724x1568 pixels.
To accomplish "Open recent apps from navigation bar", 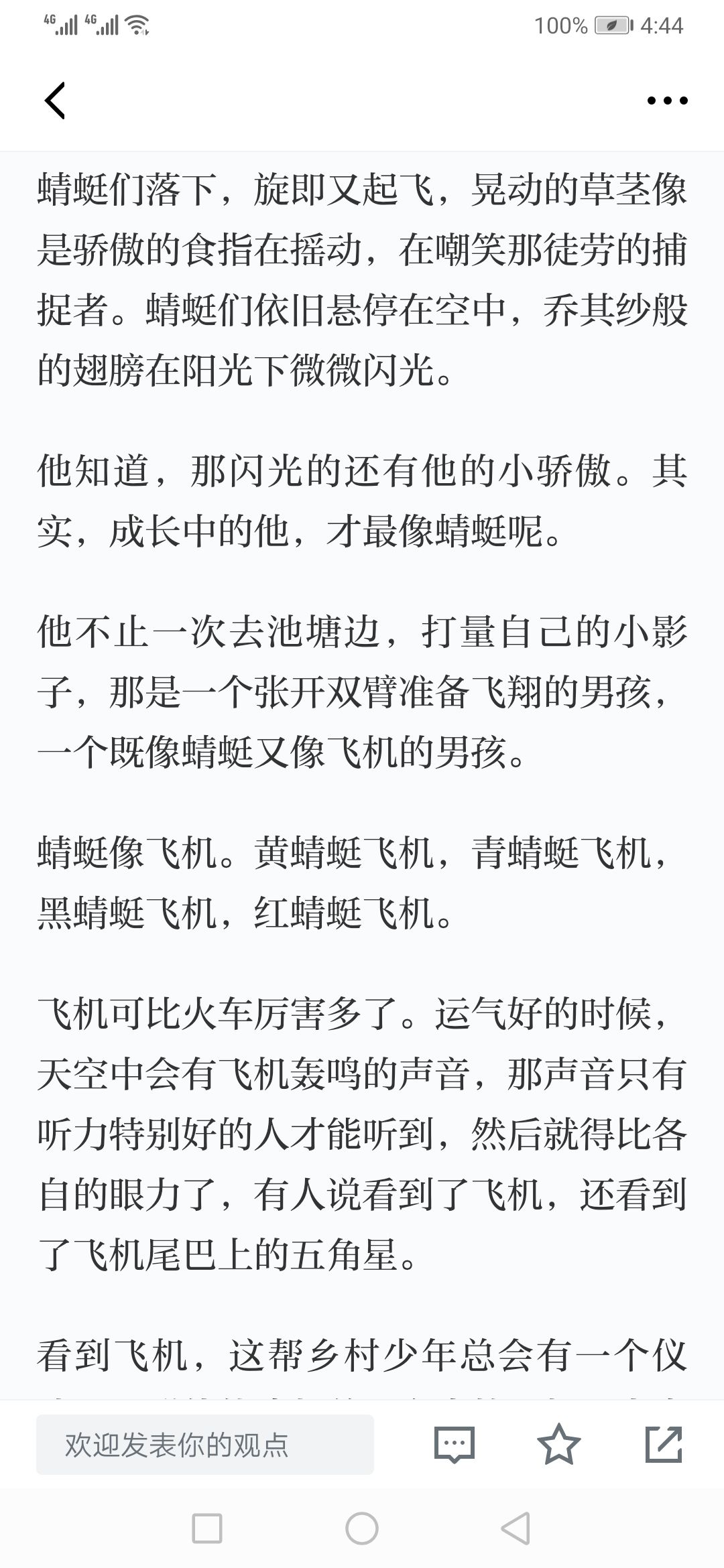I will pyautogui.click(x=207, y=1529).
